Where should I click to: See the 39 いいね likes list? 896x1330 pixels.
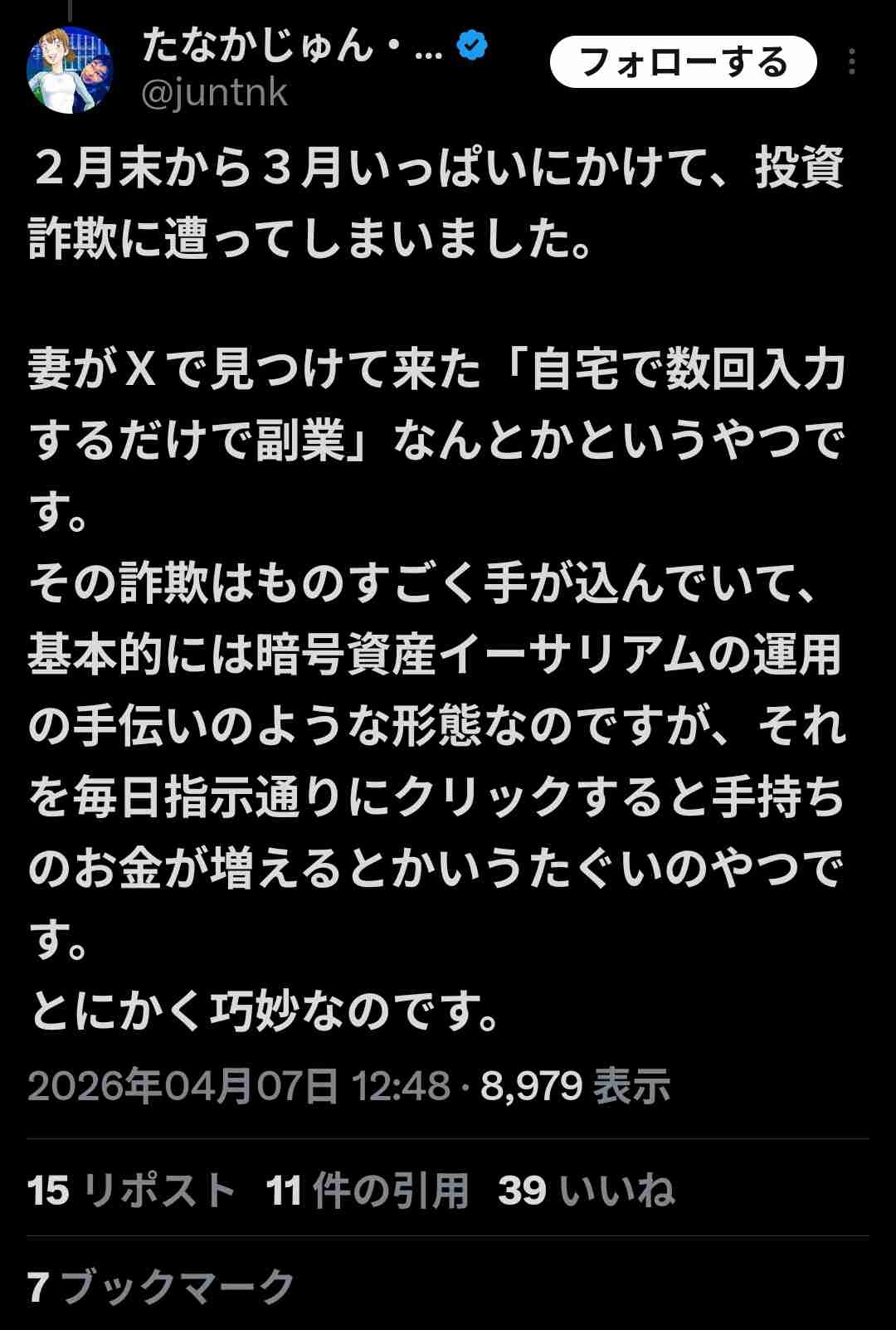coord(586,1190)
